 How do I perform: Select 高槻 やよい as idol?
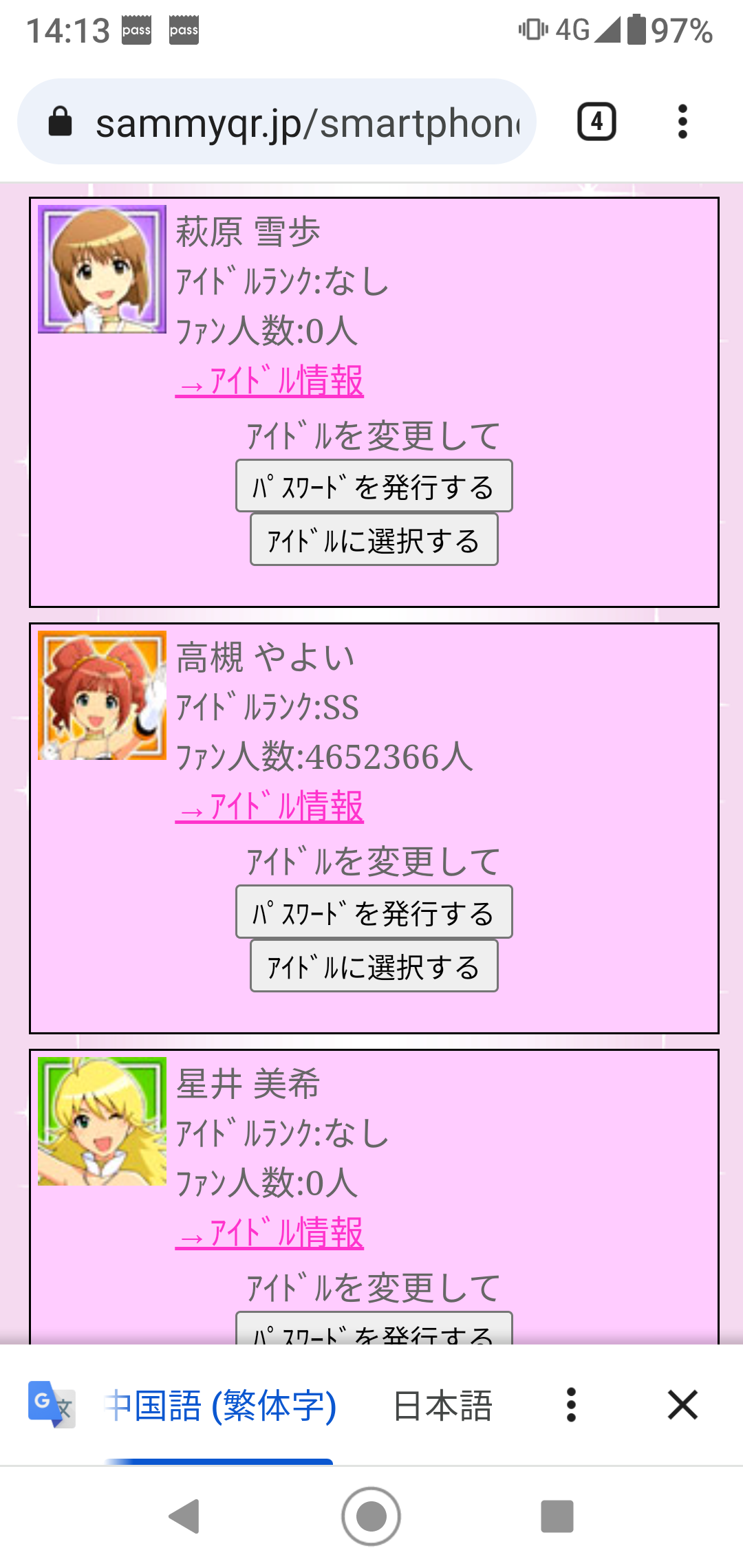pyautogui.click(x=374, y=966)
